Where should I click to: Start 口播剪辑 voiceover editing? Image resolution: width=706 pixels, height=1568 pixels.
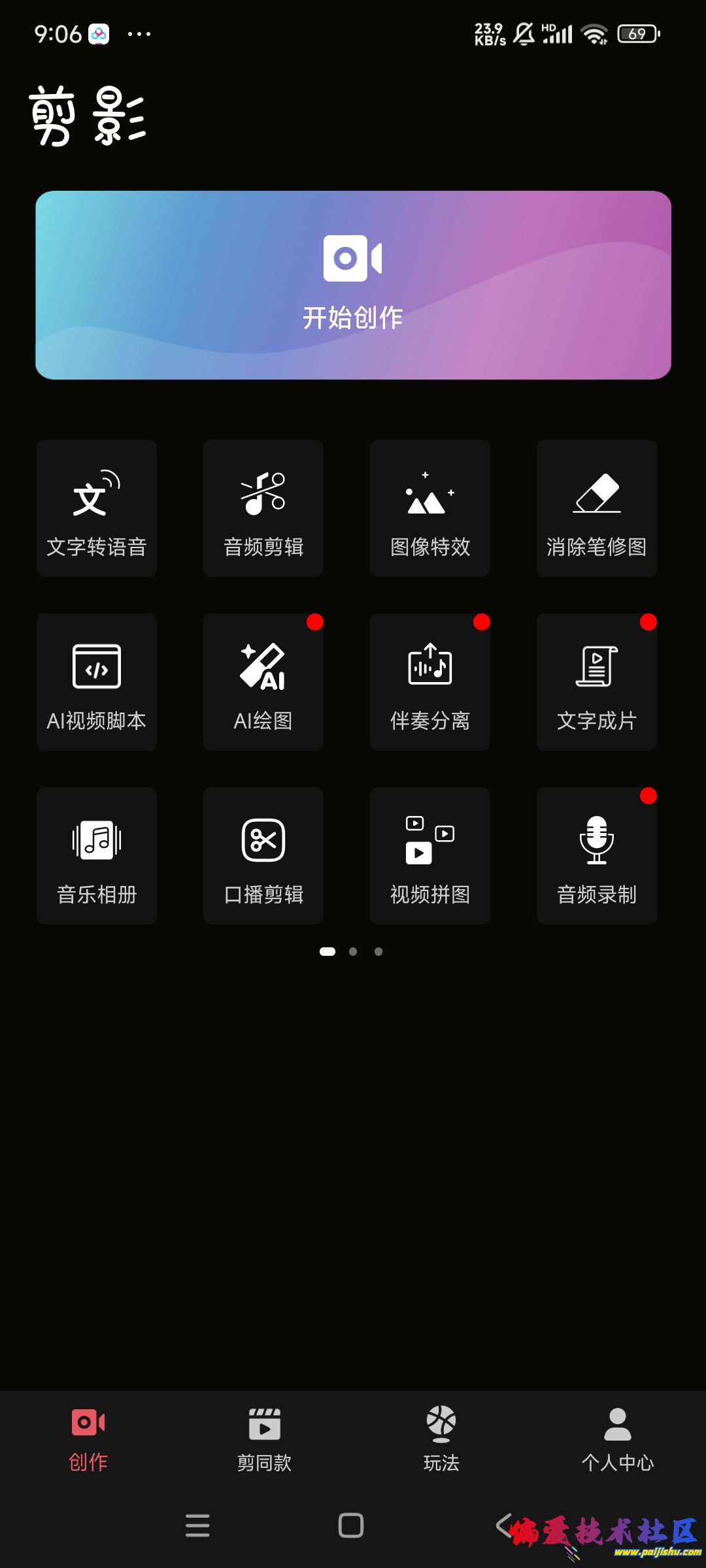pyautogui.click(x=263, y=856)
